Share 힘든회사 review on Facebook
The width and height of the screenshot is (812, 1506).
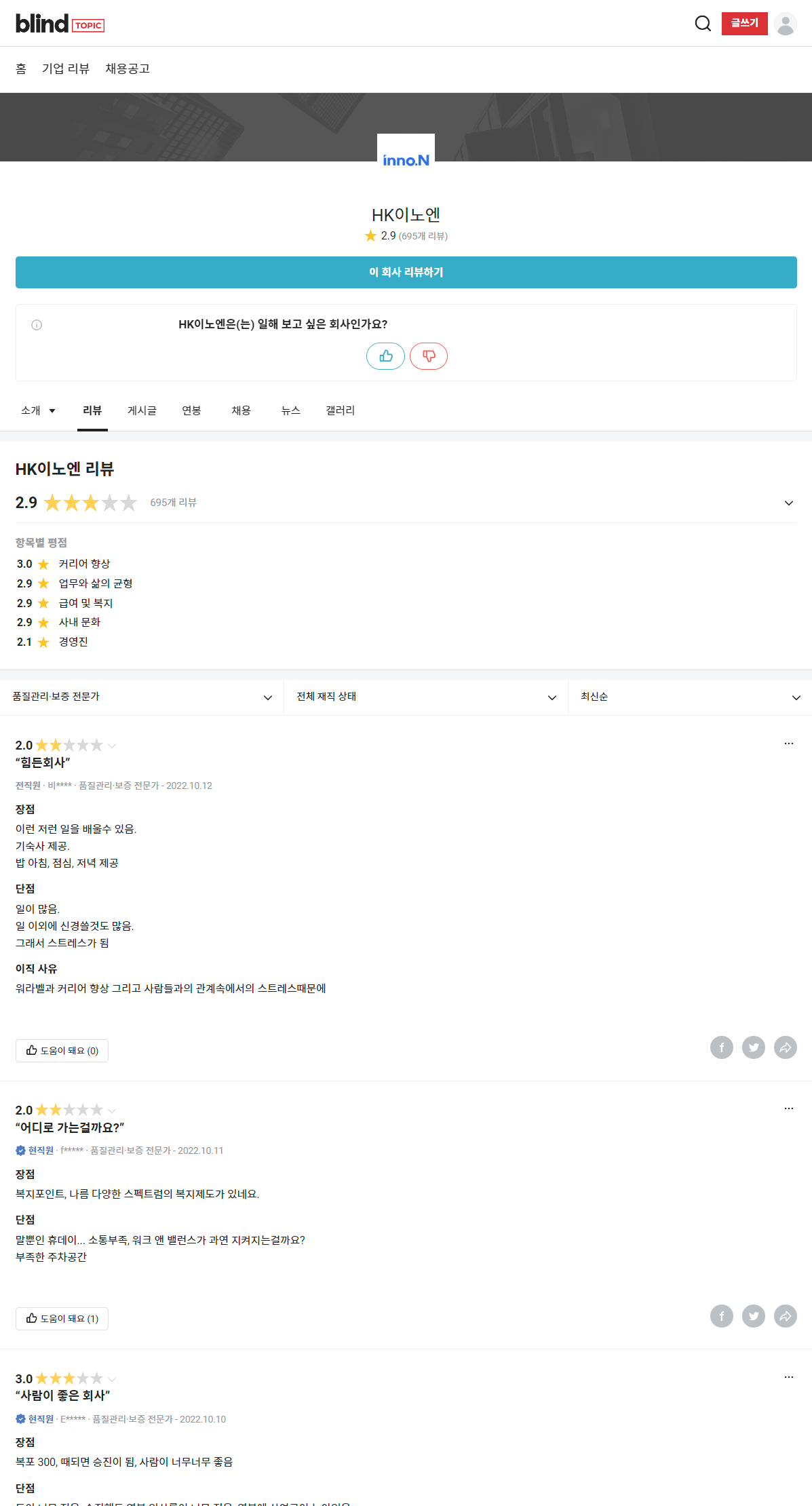click(721, 1047)
